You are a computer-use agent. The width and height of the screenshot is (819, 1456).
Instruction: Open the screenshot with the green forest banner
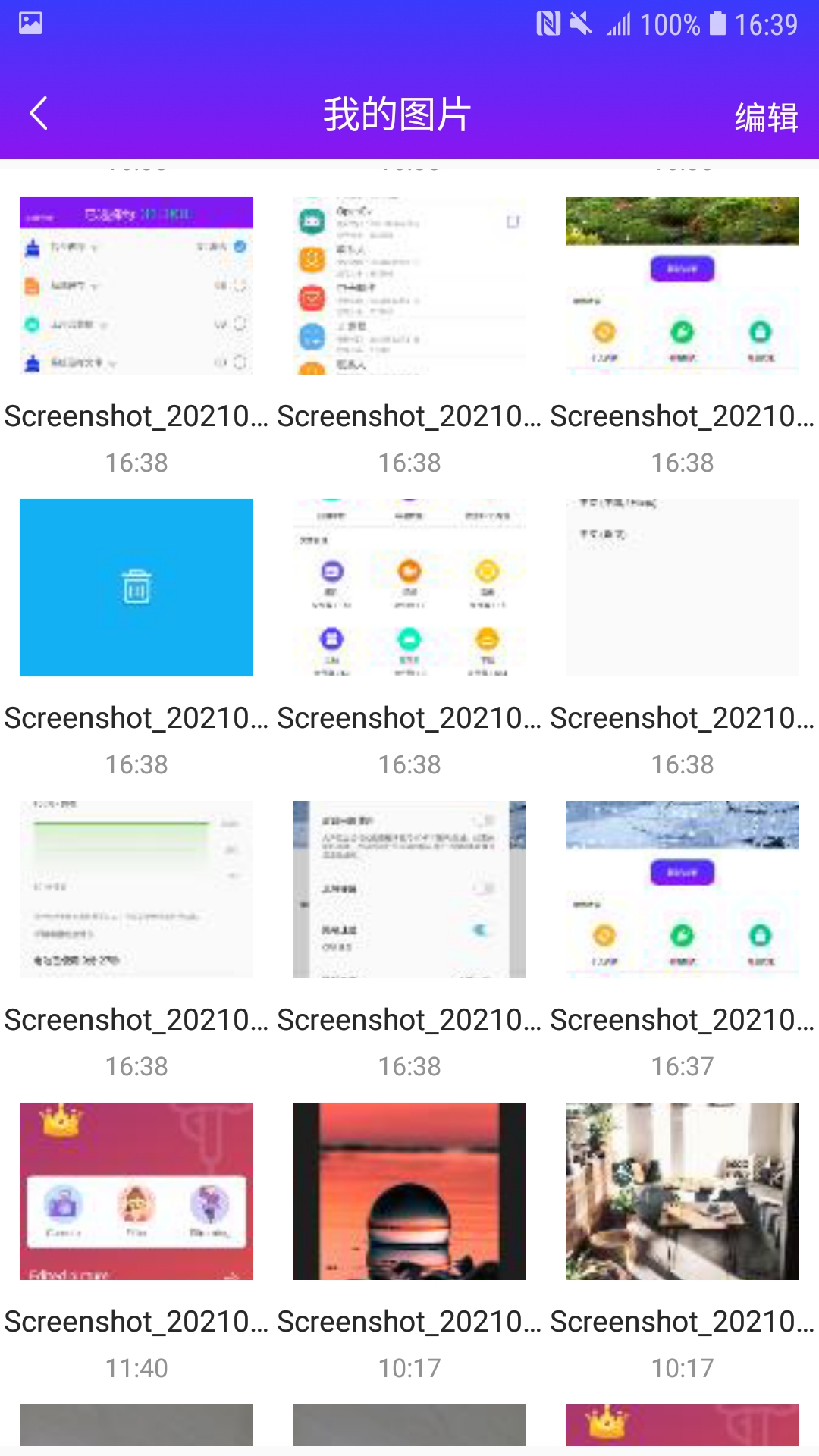pyautogui.click(x=682, y=286)
